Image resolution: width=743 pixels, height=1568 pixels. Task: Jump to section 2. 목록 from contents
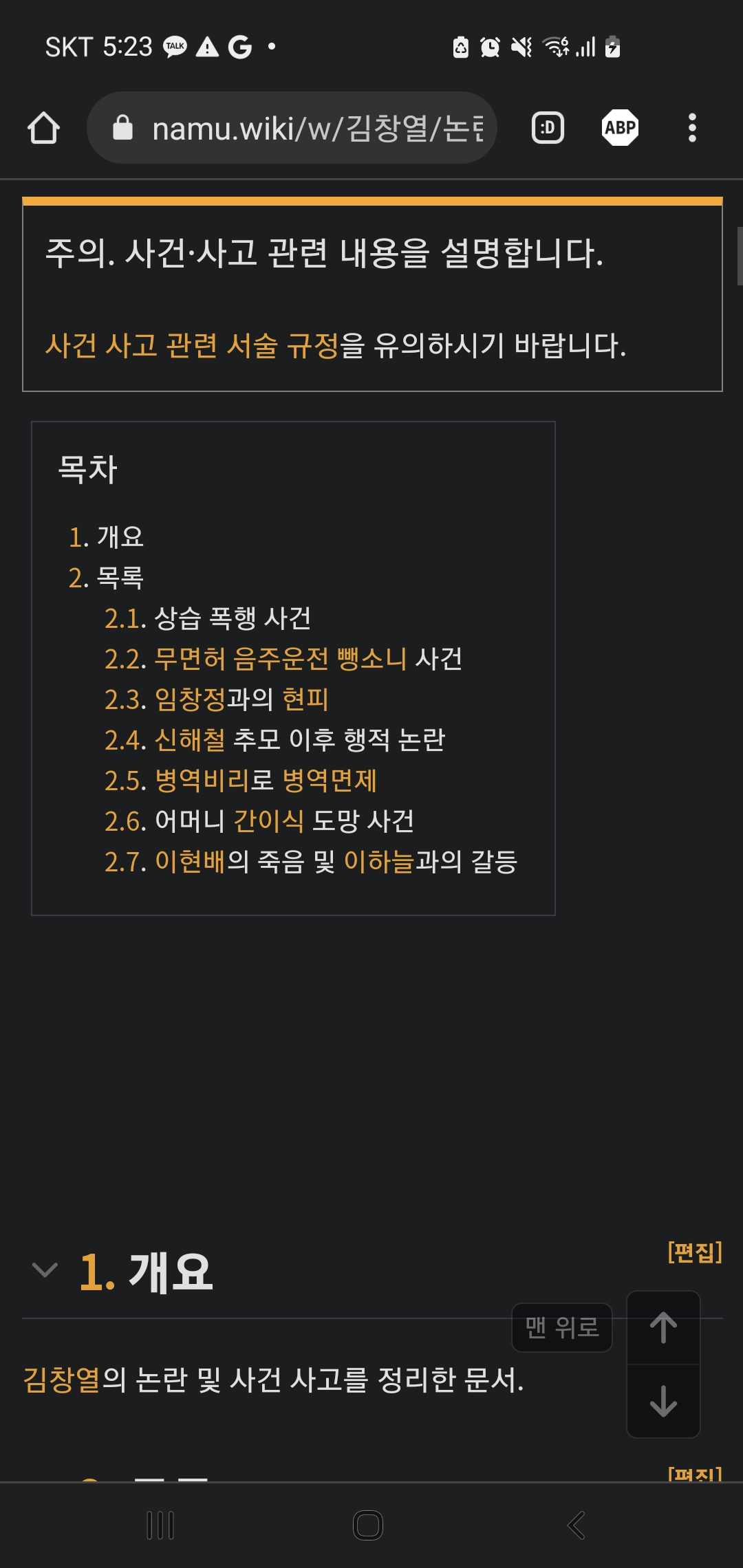79,578
